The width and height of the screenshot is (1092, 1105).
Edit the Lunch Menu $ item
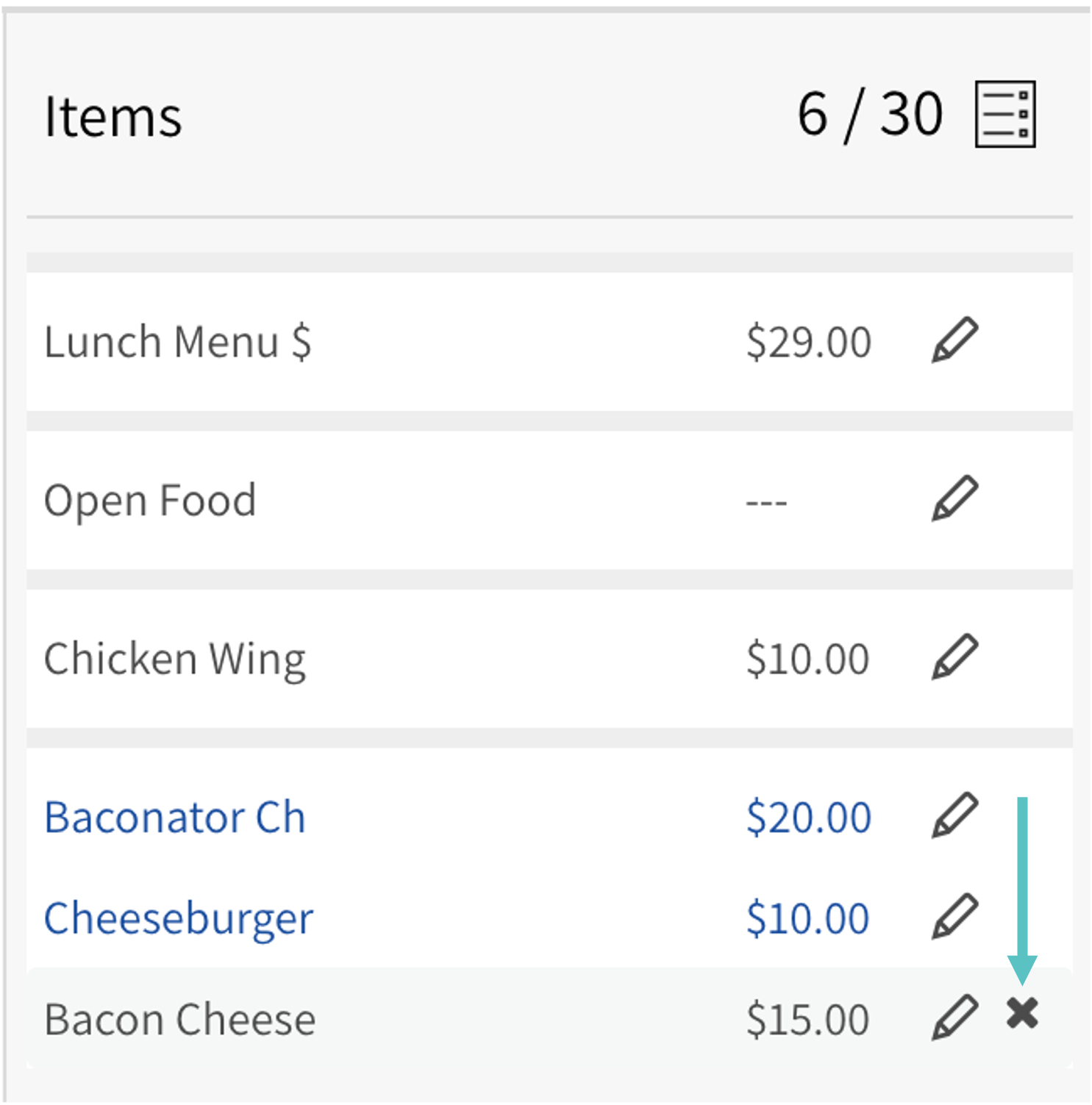(954, 341)
